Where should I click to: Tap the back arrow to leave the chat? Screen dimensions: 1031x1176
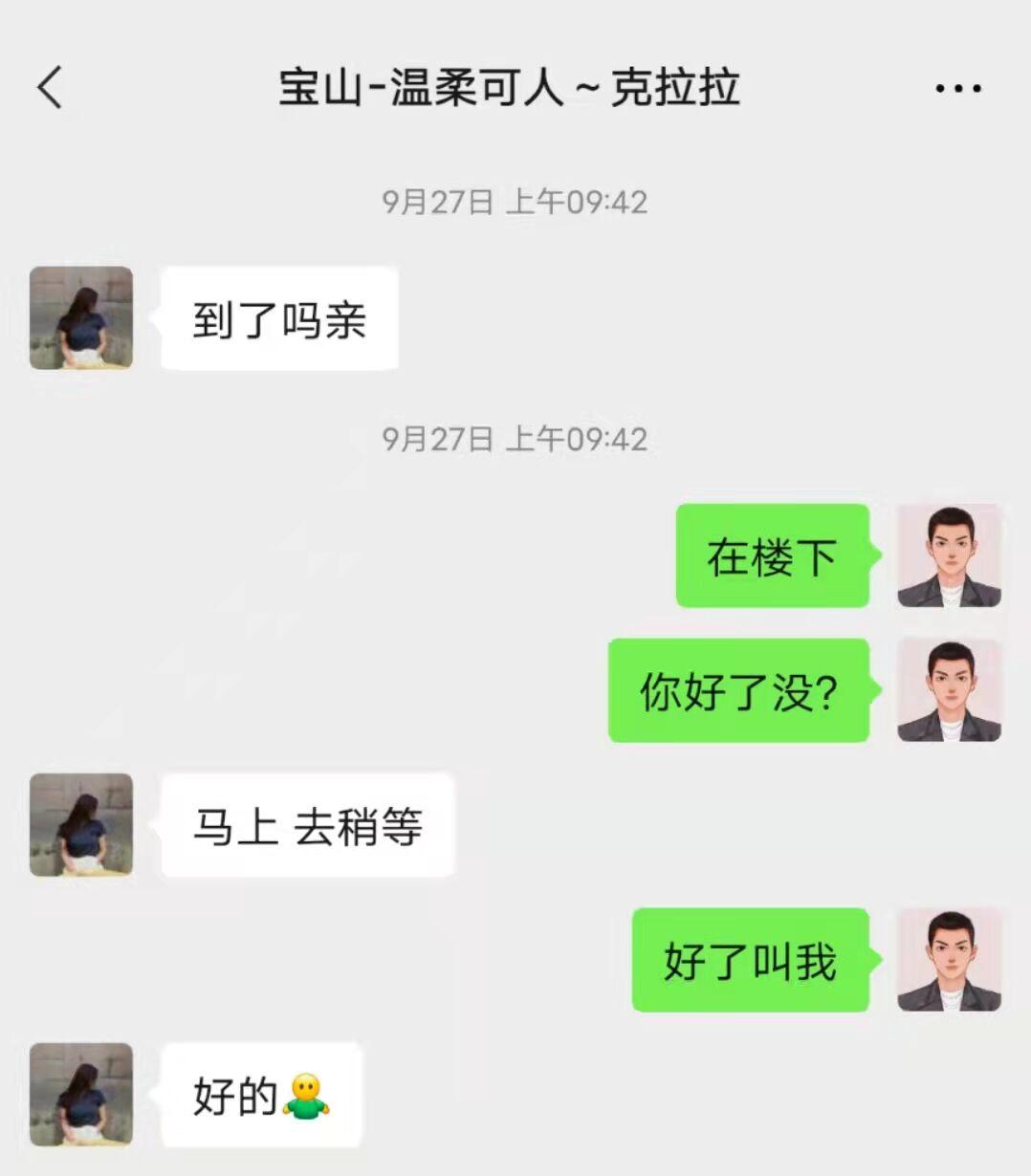tap(48, 88)
